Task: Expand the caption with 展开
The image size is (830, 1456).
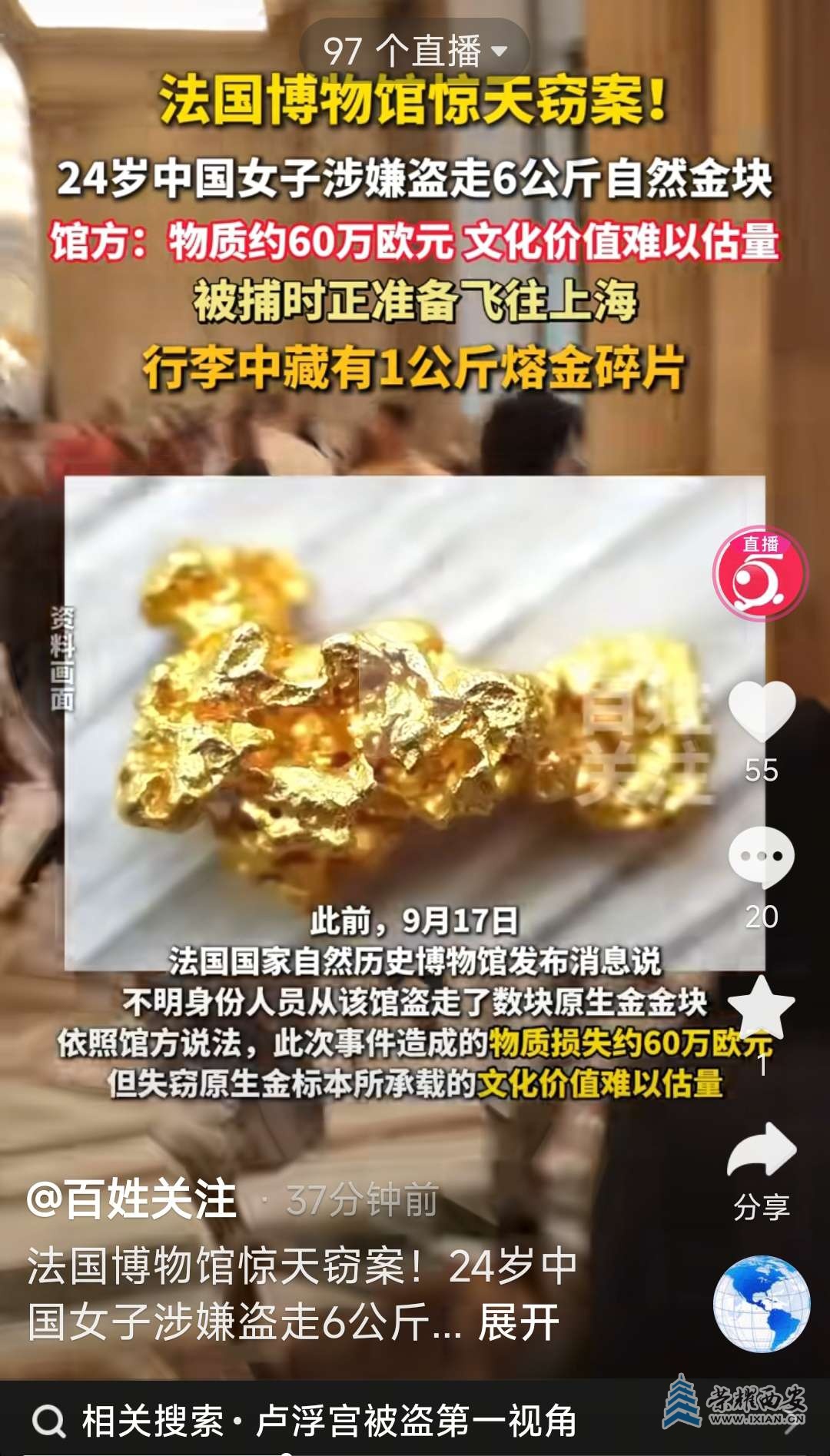Action: tap(518, 1322)
